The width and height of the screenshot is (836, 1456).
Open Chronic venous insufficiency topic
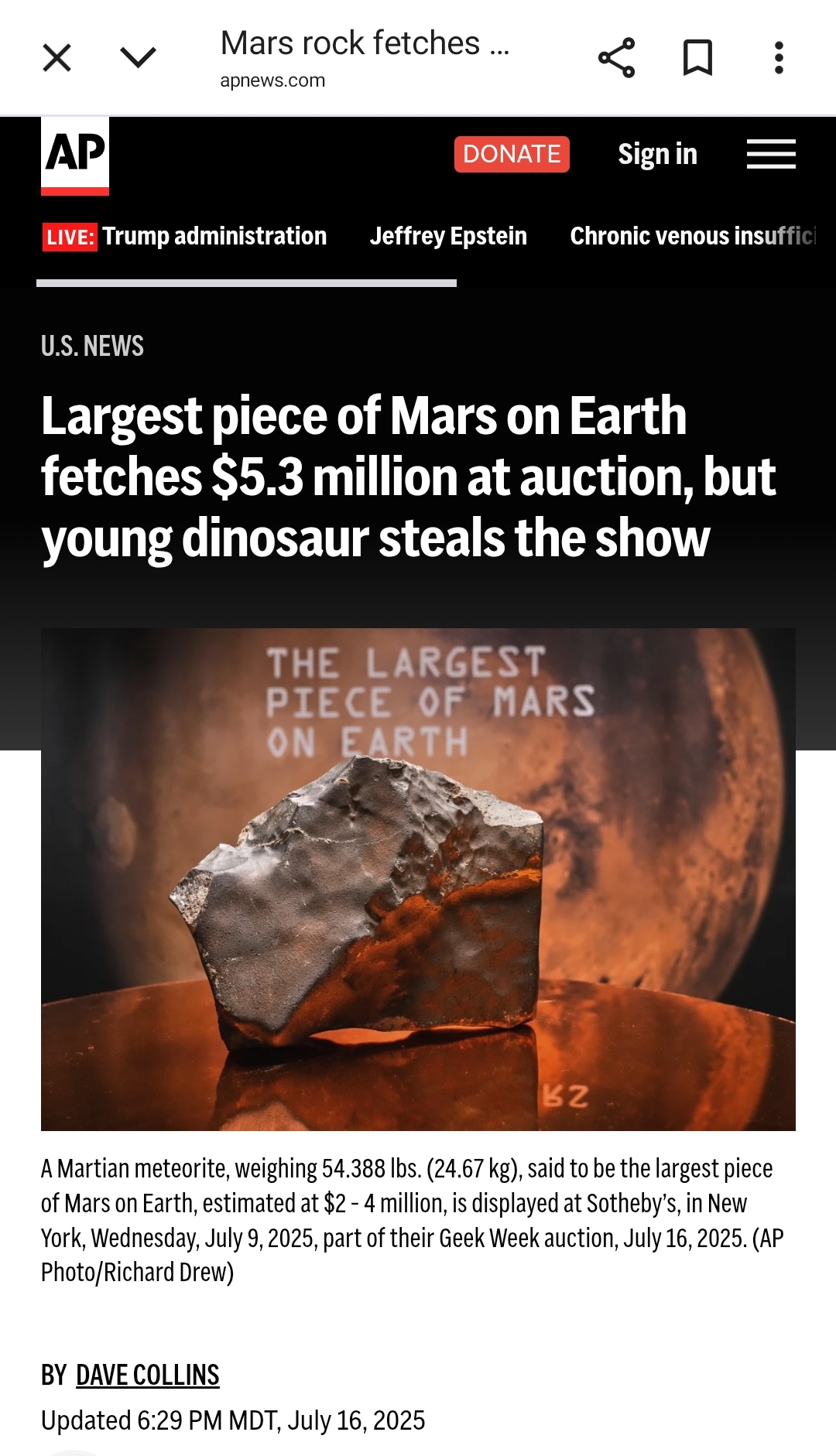click(693, 236)
